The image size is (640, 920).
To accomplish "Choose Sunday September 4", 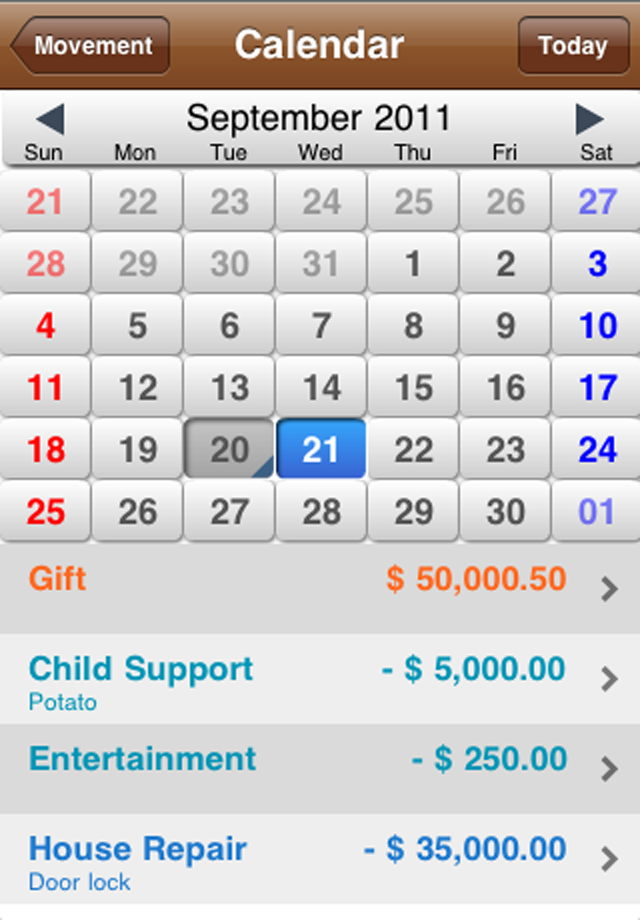I will pyautogui.click(x=45, y=325).
